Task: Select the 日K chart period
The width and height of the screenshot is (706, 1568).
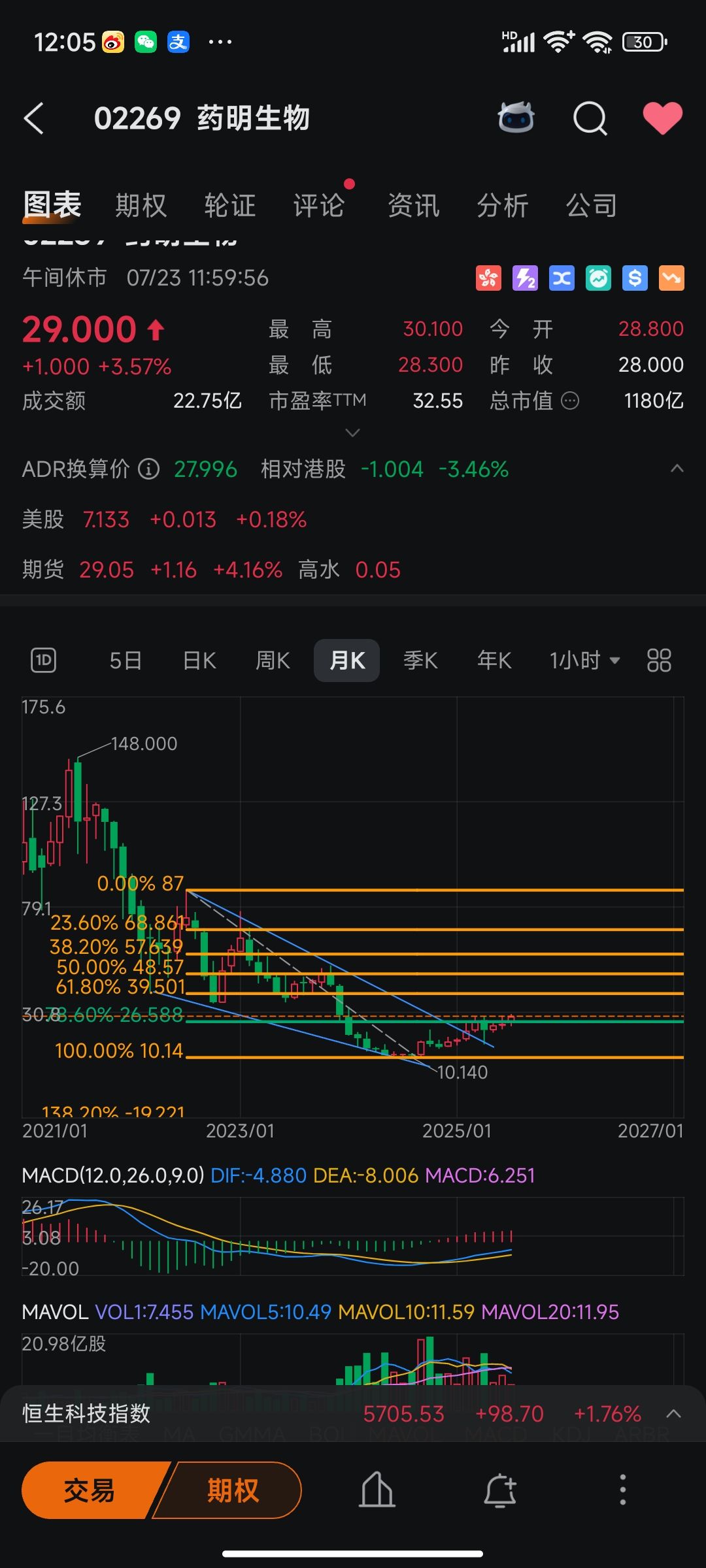Action: [199, 661]
